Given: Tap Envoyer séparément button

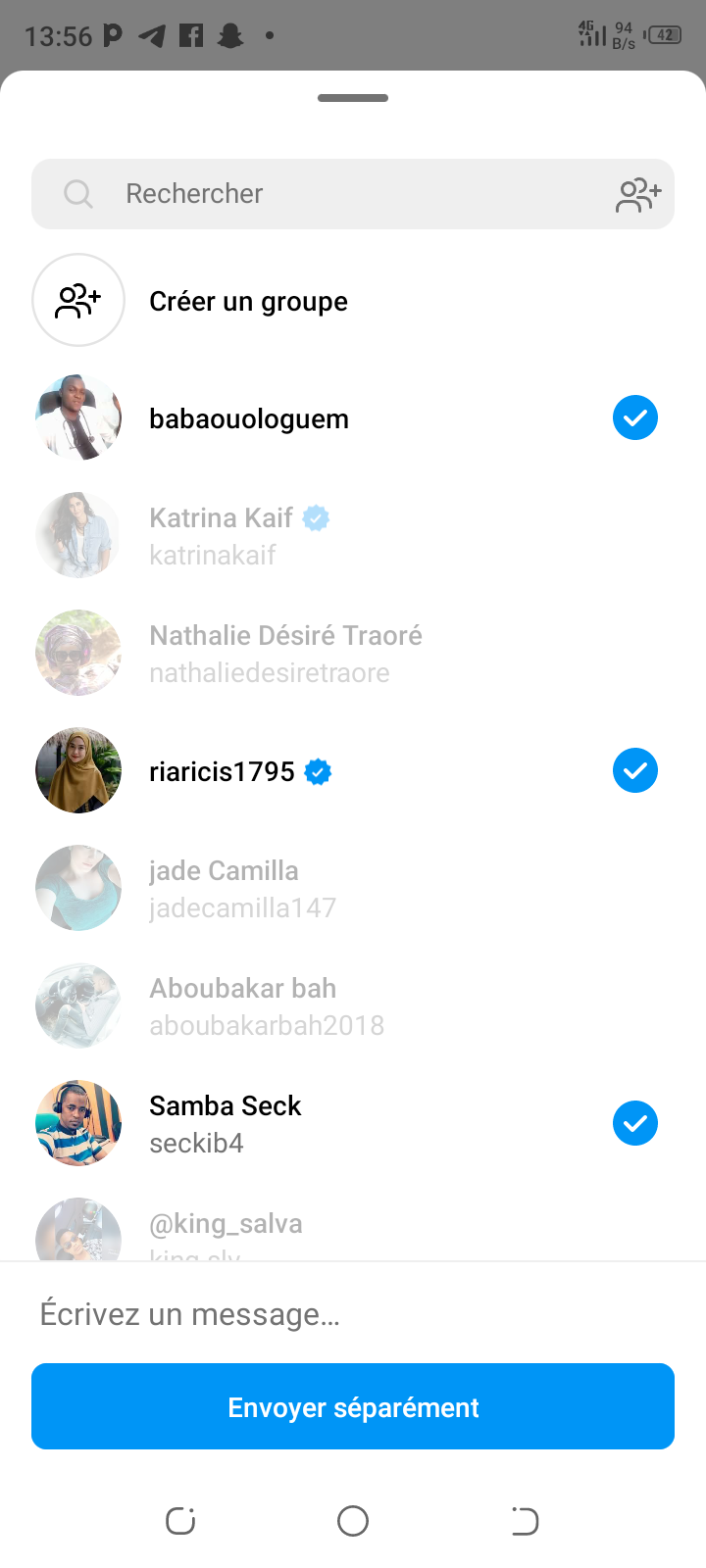Looking at the screenshot, I should pyautogui.click(x=353, y=1406).
